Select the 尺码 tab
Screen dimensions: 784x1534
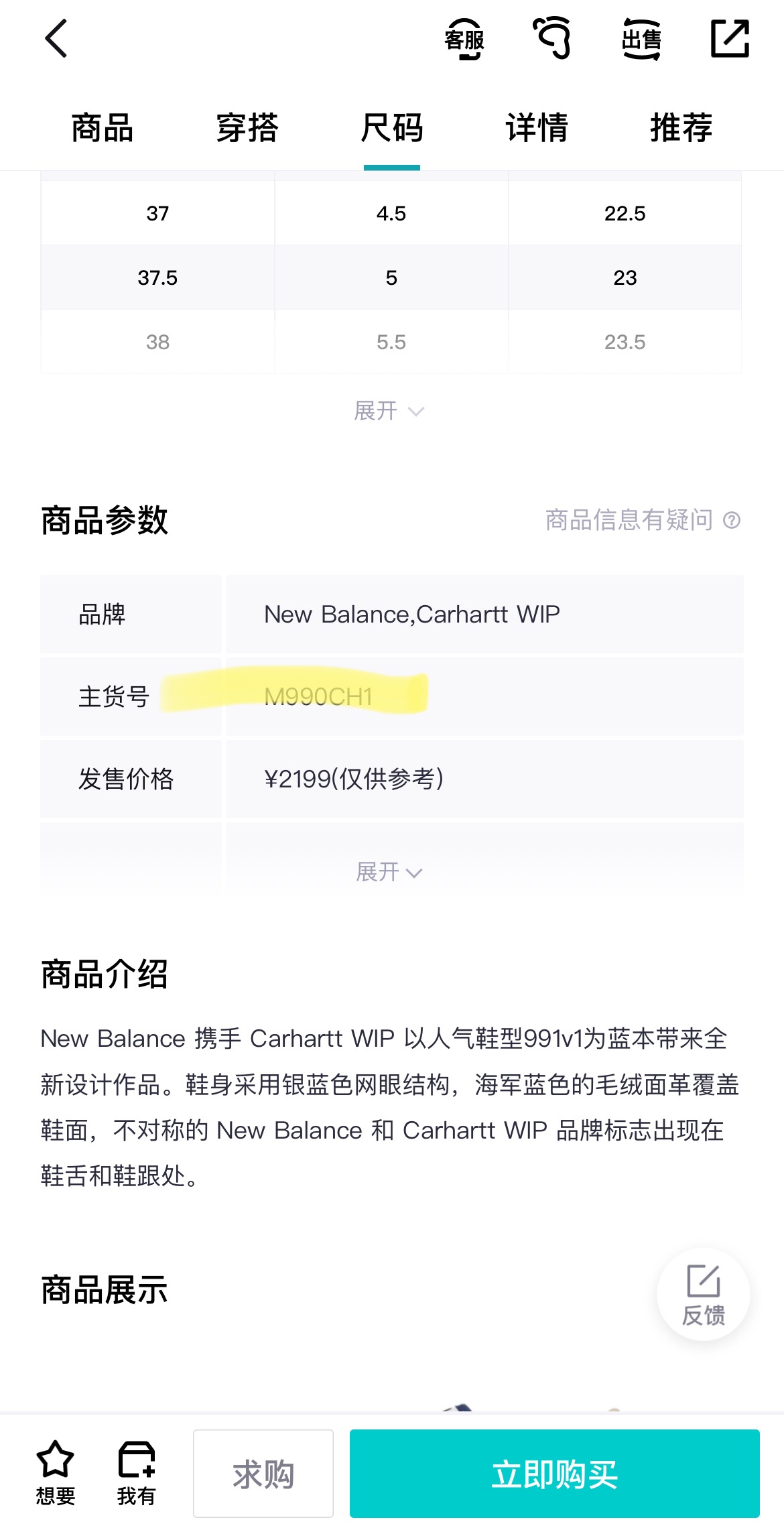pyautogui.click(x=392, y=127)
